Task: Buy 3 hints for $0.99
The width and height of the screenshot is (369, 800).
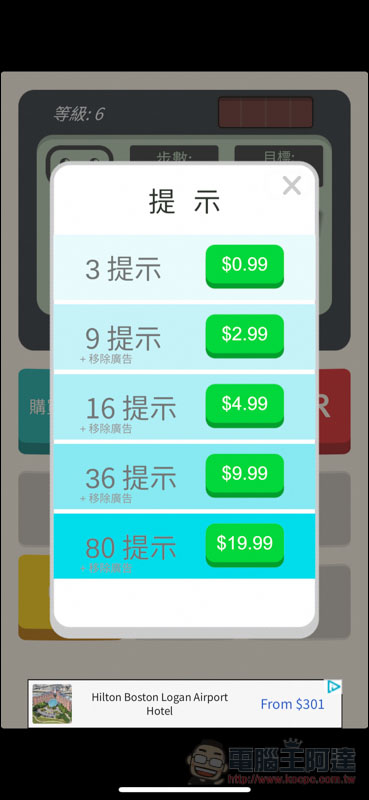Action: 244,266
